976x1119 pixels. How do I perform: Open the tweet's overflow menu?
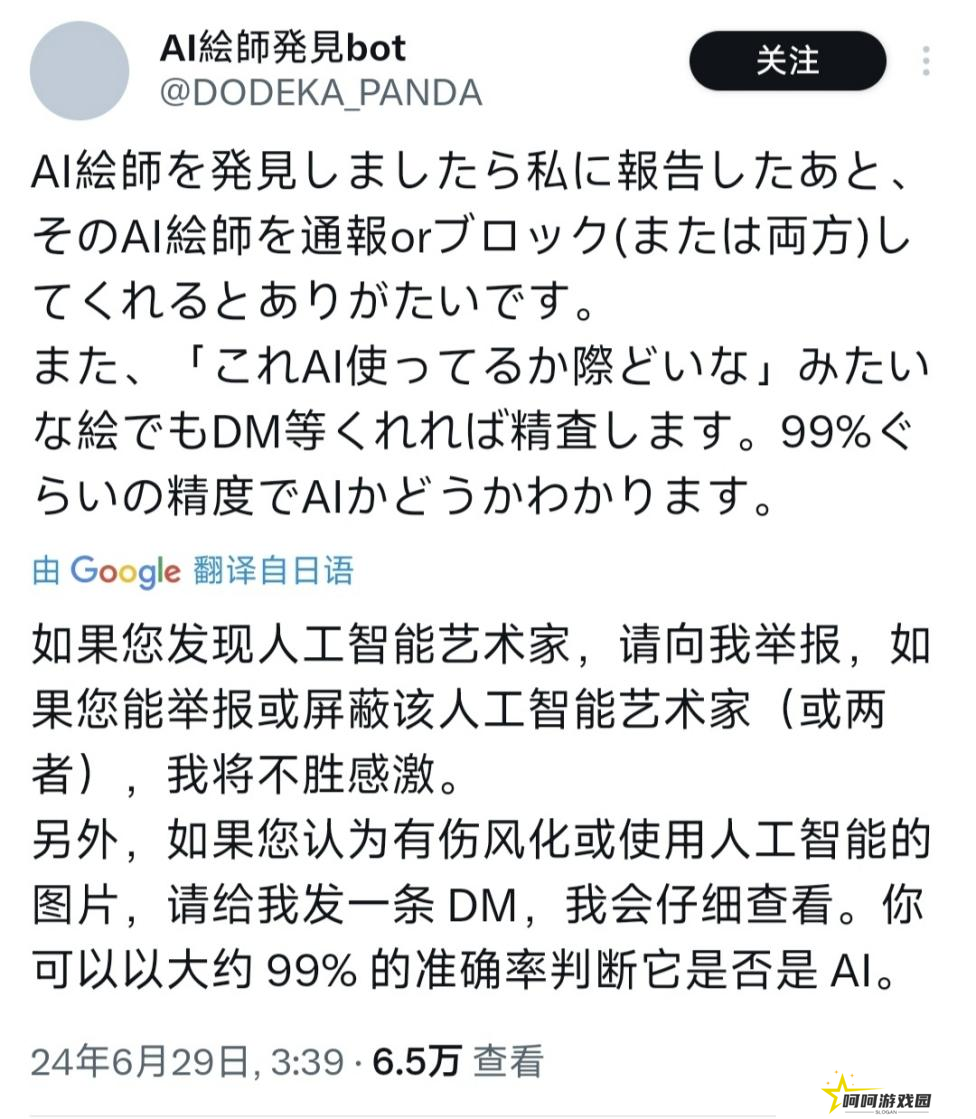(926, 61)
